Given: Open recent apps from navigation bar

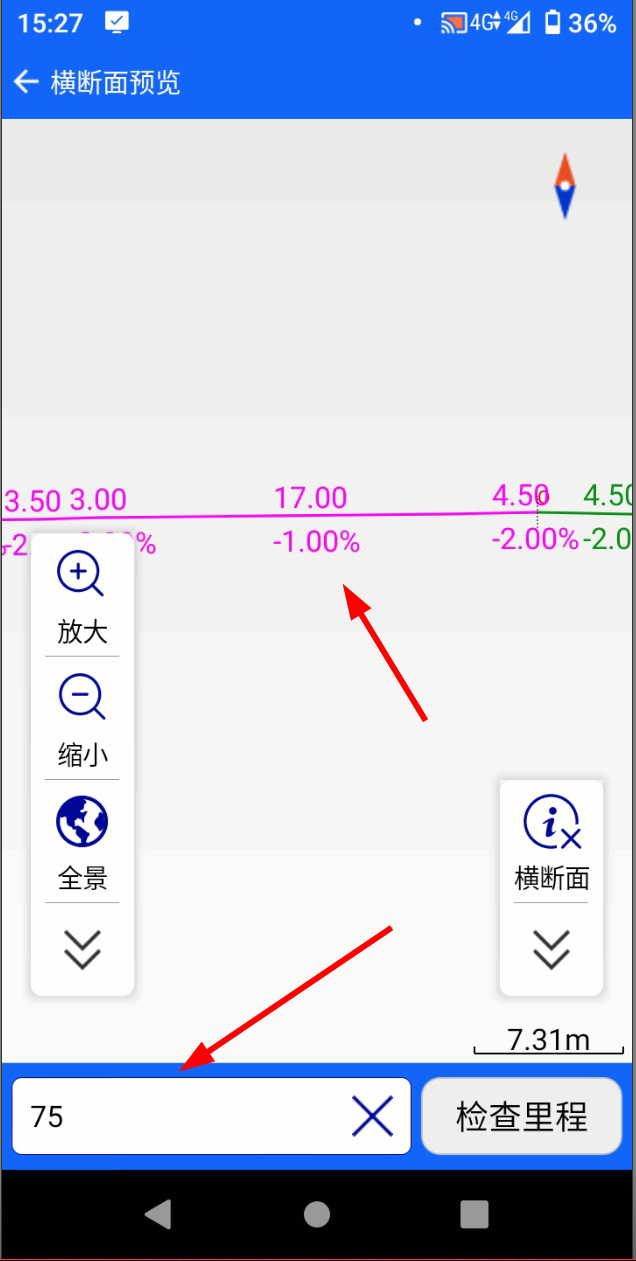Looking at the screenshot, I should point(474,1214).
